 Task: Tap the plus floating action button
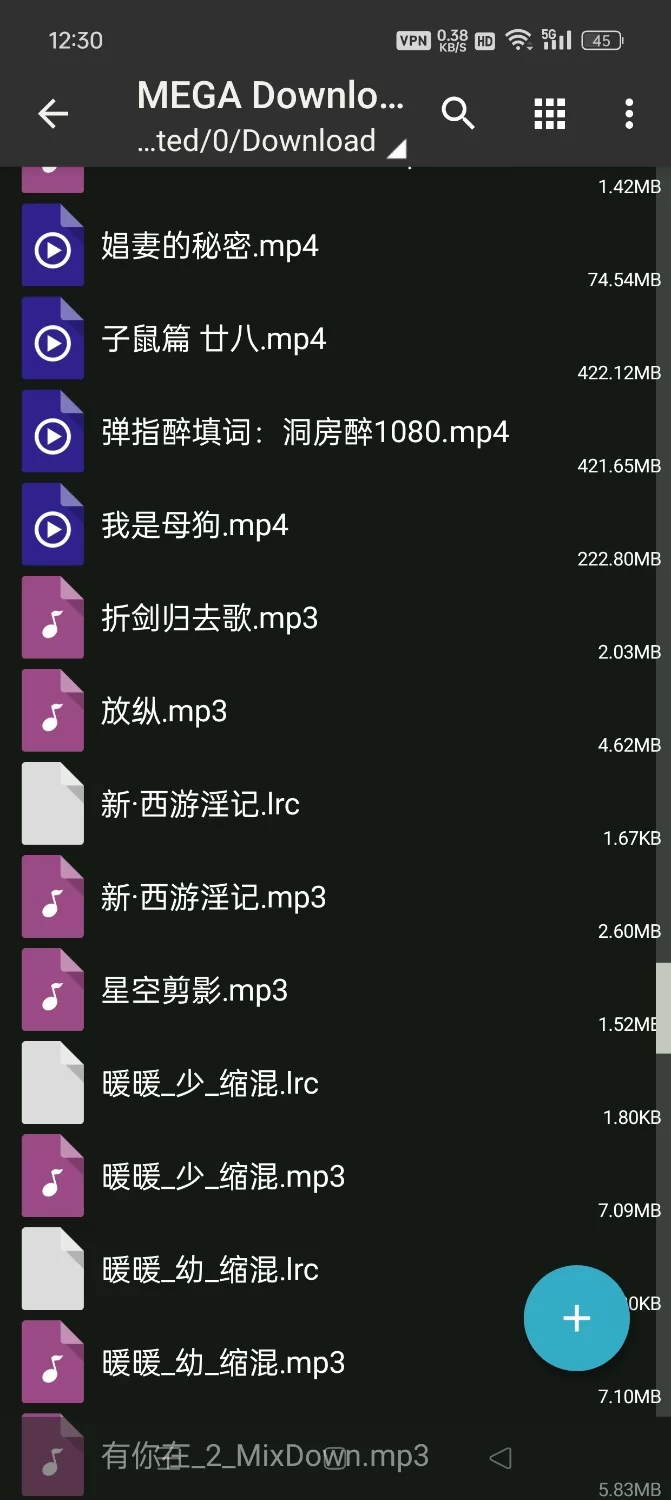coord(576,1318)
